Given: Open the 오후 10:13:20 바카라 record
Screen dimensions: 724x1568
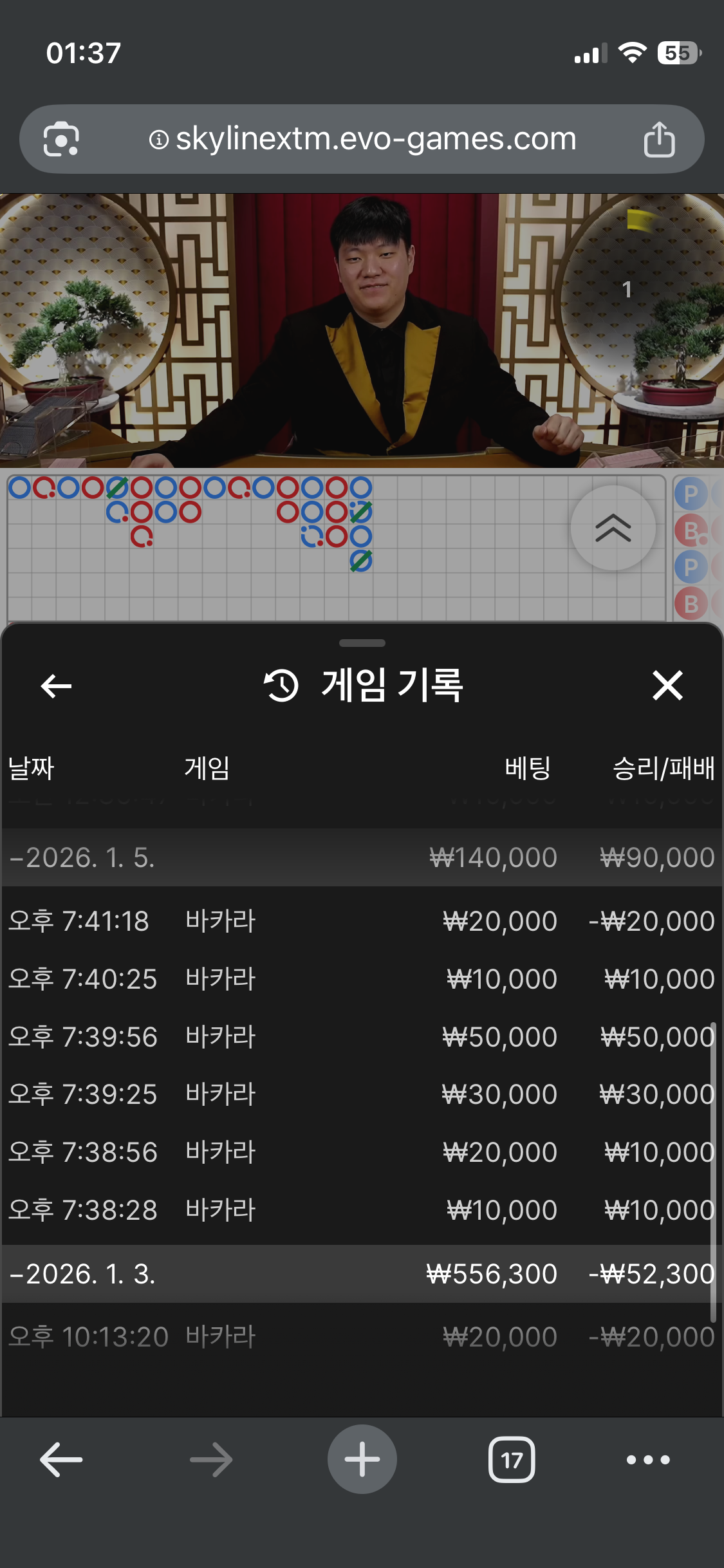Looking at the screenshot, I should tap(362, 1337).
